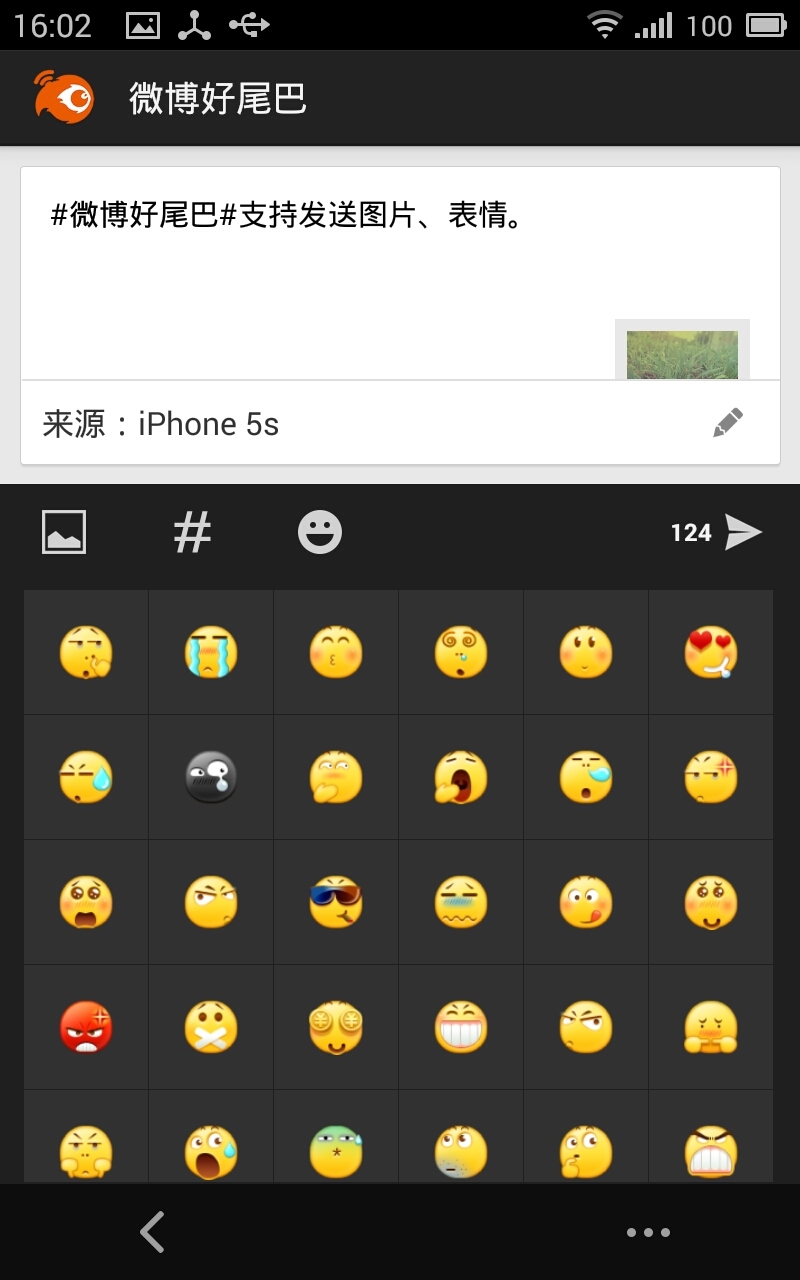Insert the money-eyes emoji
Screen dimensions: 800x1280
tap(336, 1027)
